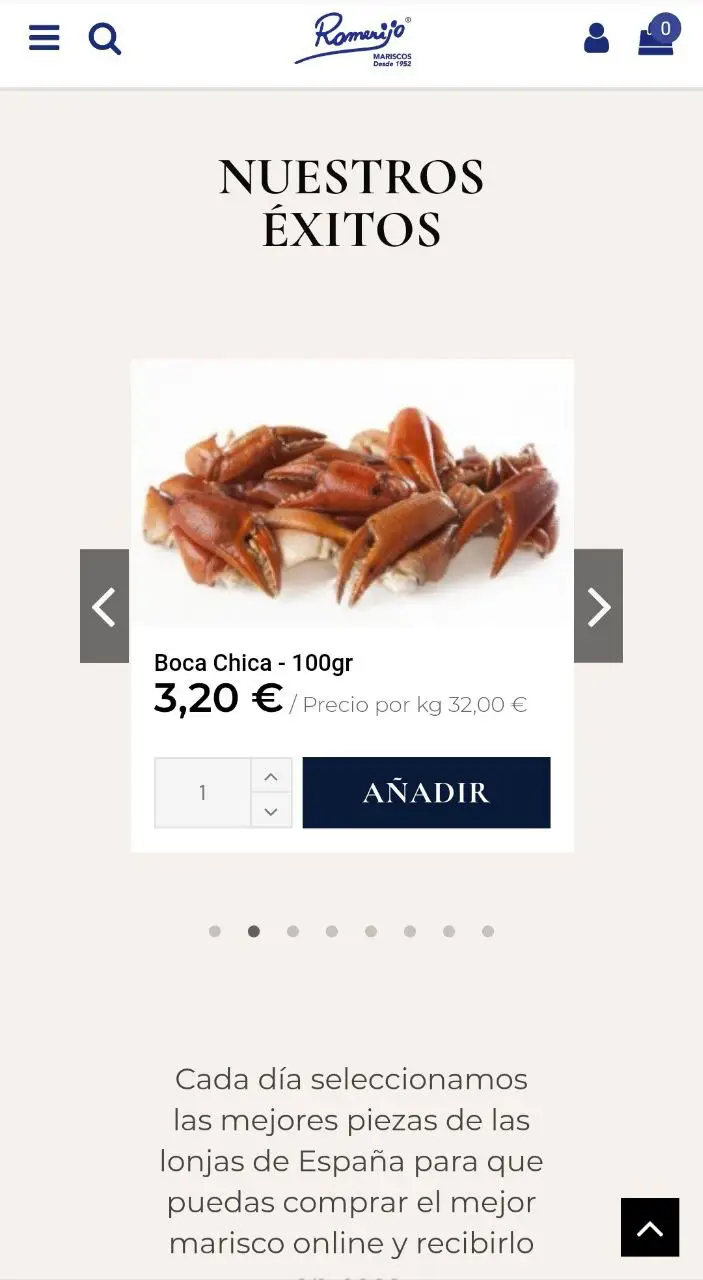Tap the back-to-top arrow button
Viewport: 703px width, 1280px height.
click(650, 1227)
